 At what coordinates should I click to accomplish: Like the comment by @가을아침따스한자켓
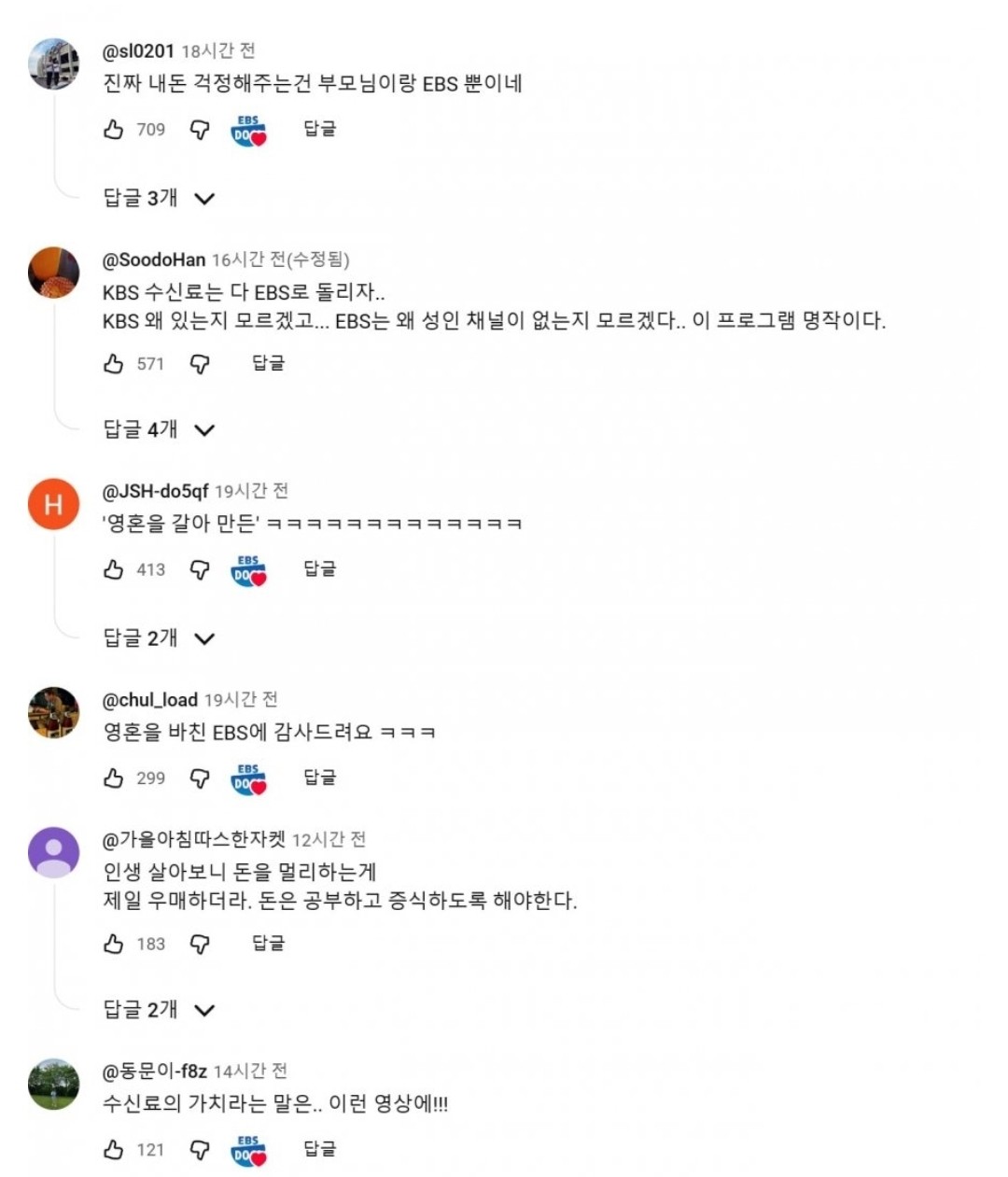pyautogui.click(x=114, y=944)
